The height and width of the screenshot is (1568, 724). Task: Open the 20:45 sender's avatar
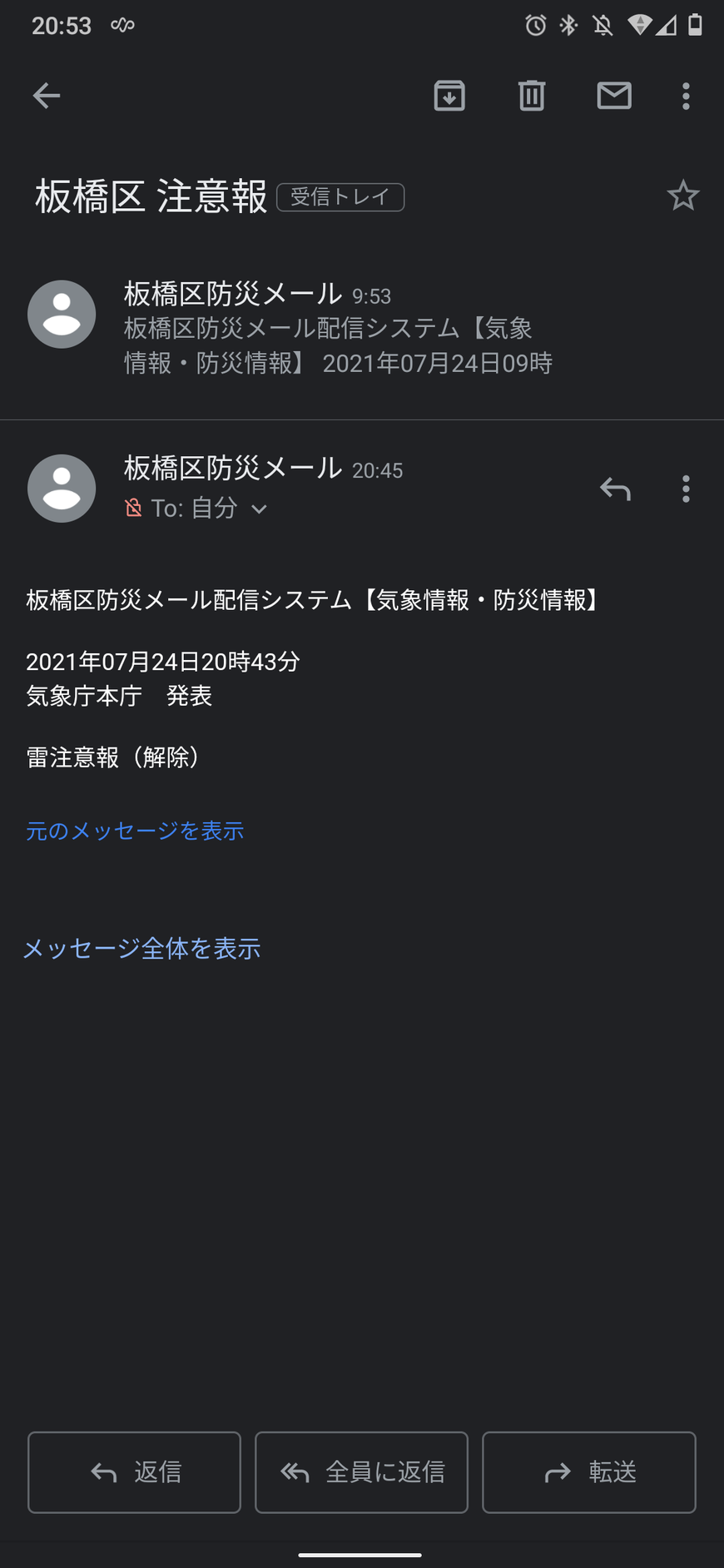tap(62, 489)
